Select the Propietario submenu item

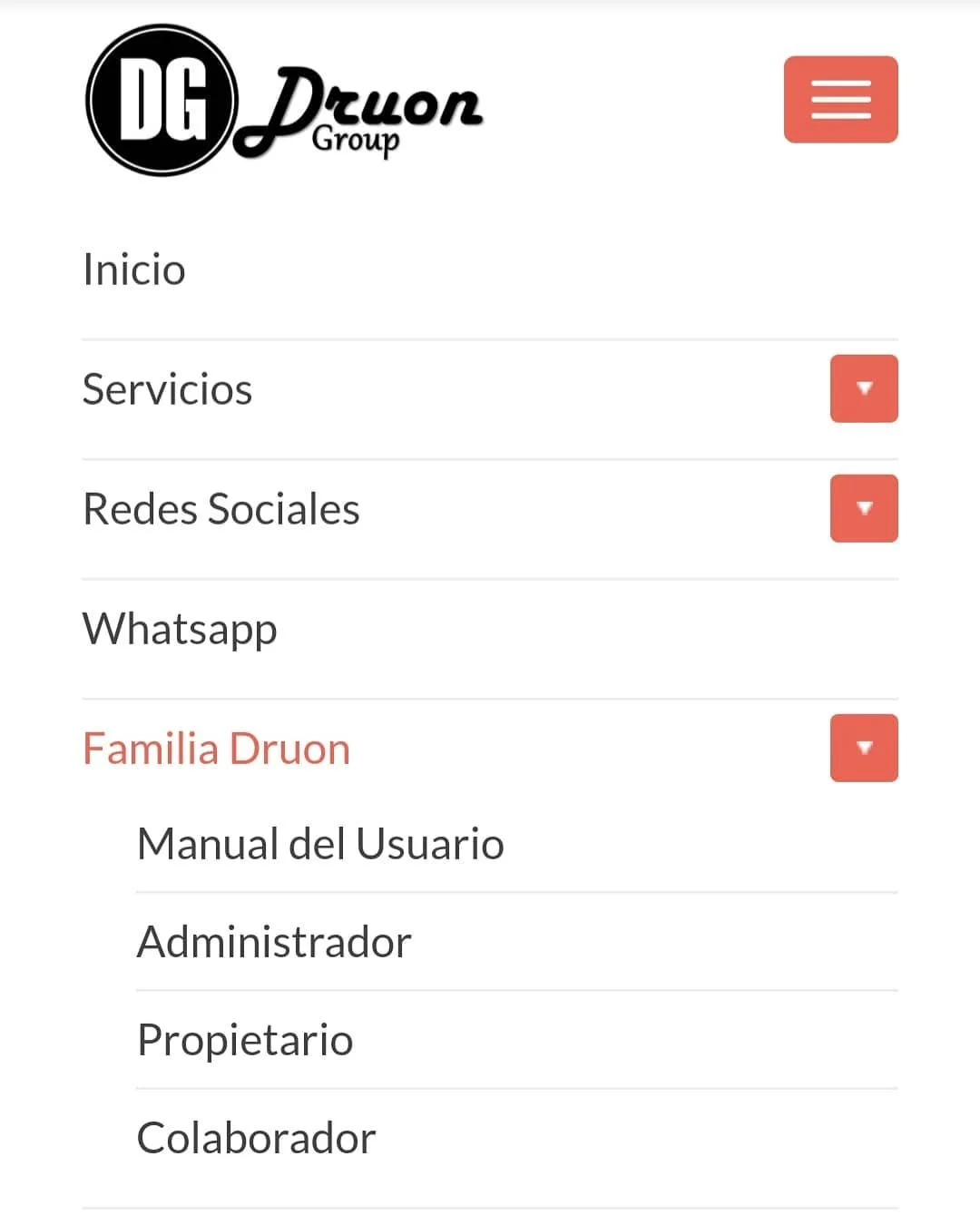(245, 1041)
